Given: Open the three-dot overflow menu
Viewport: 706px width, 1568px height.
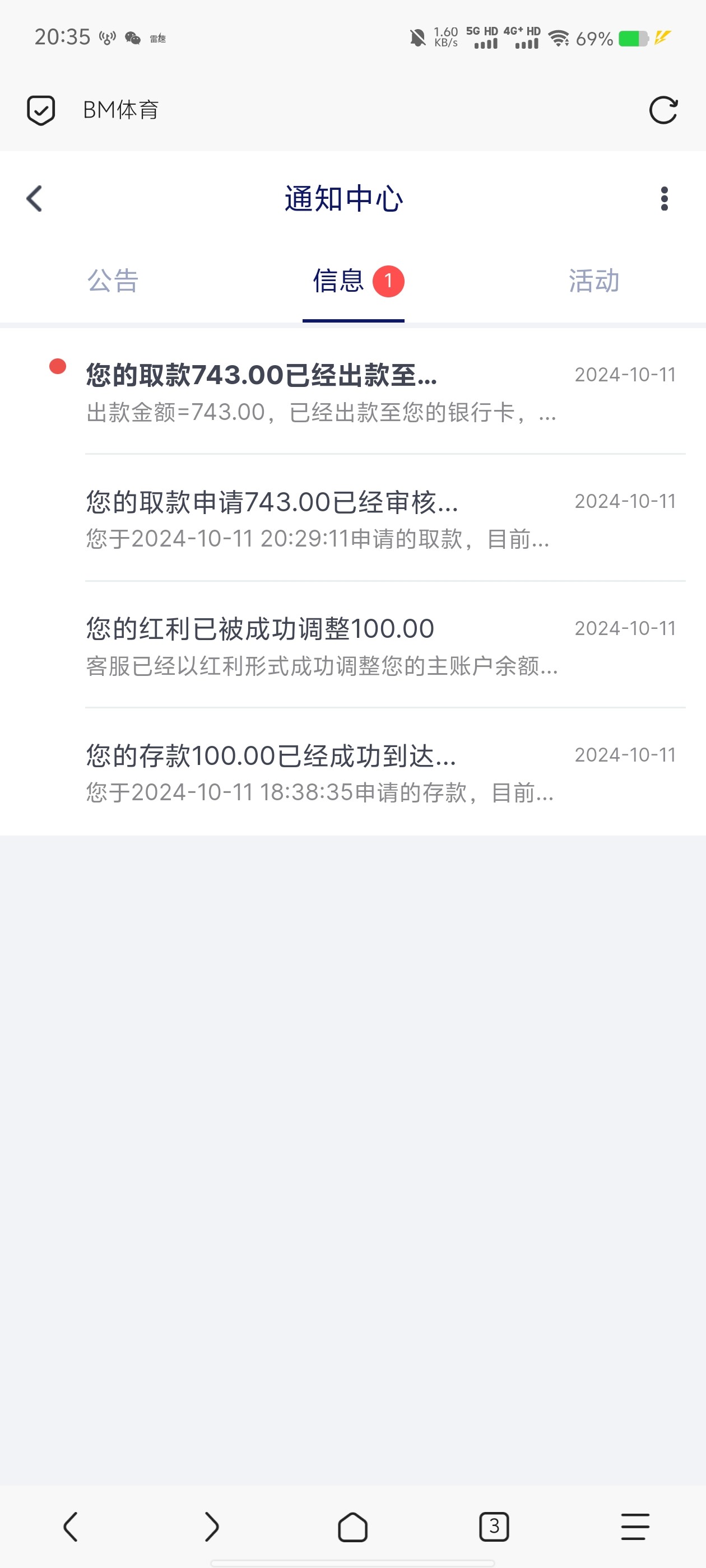Looking at the screenshot, I should (x=664, y=198).
